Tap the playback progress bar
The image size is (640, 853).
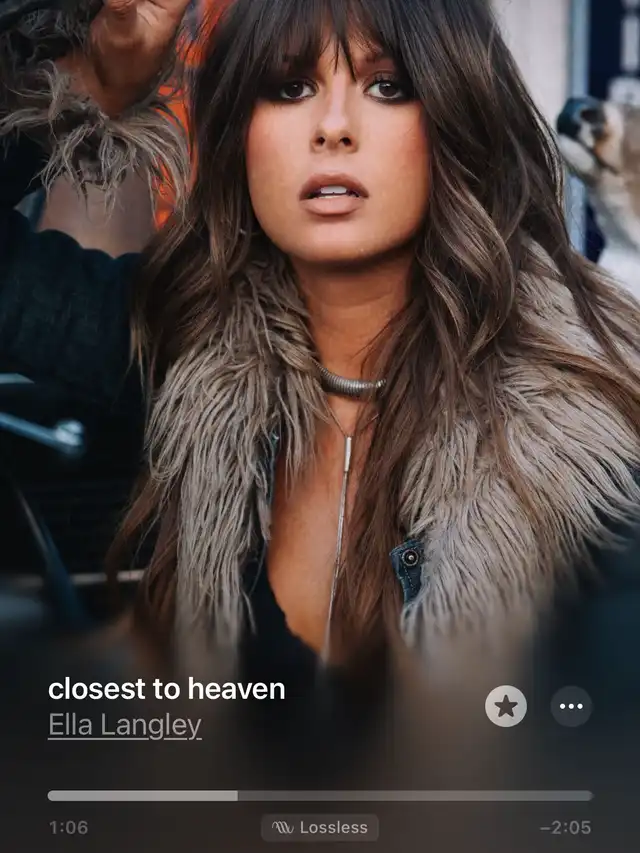click(x=320, y=795)
